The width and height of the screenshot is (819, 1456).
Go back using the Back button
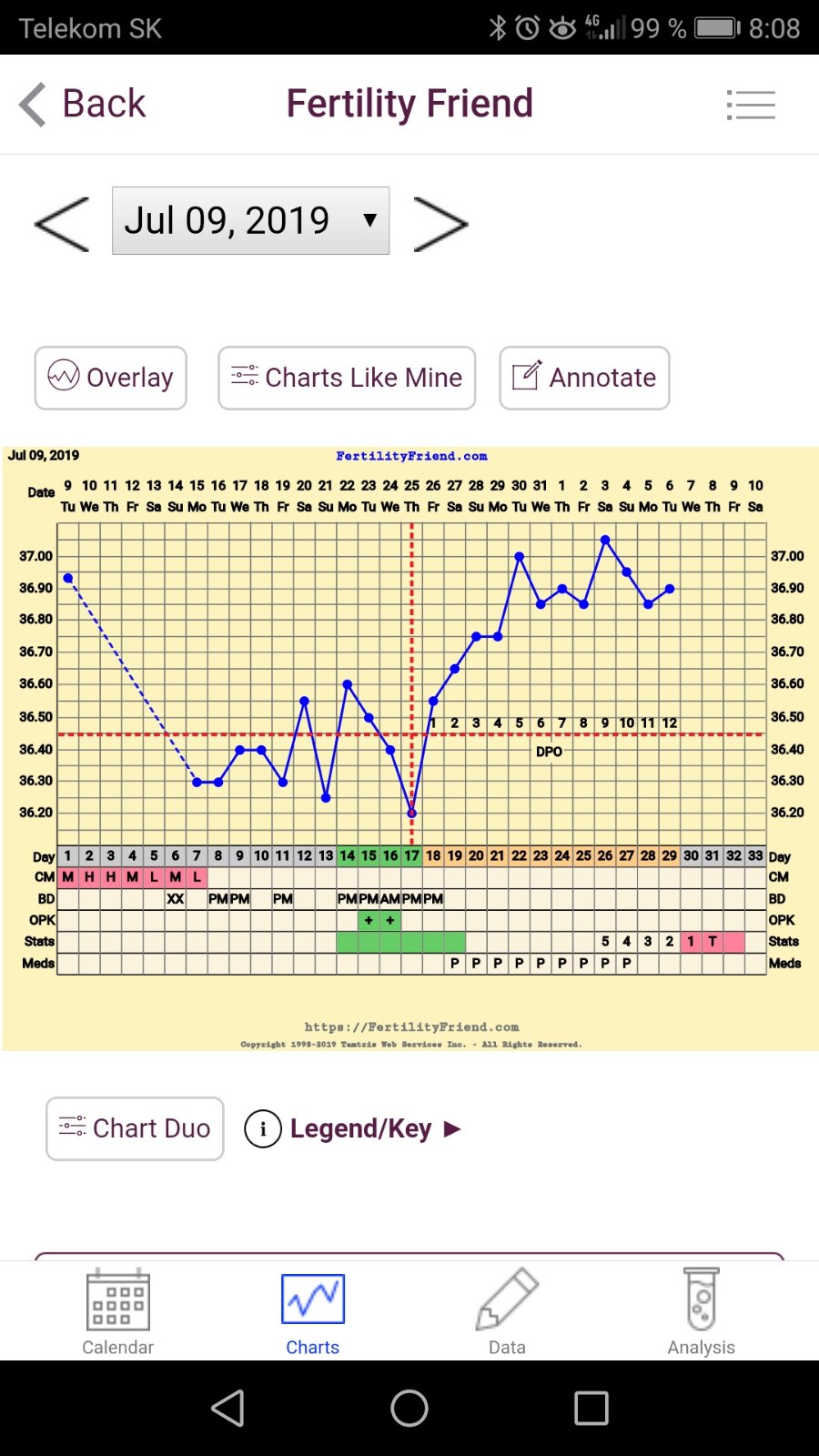(x=82, y=104)
